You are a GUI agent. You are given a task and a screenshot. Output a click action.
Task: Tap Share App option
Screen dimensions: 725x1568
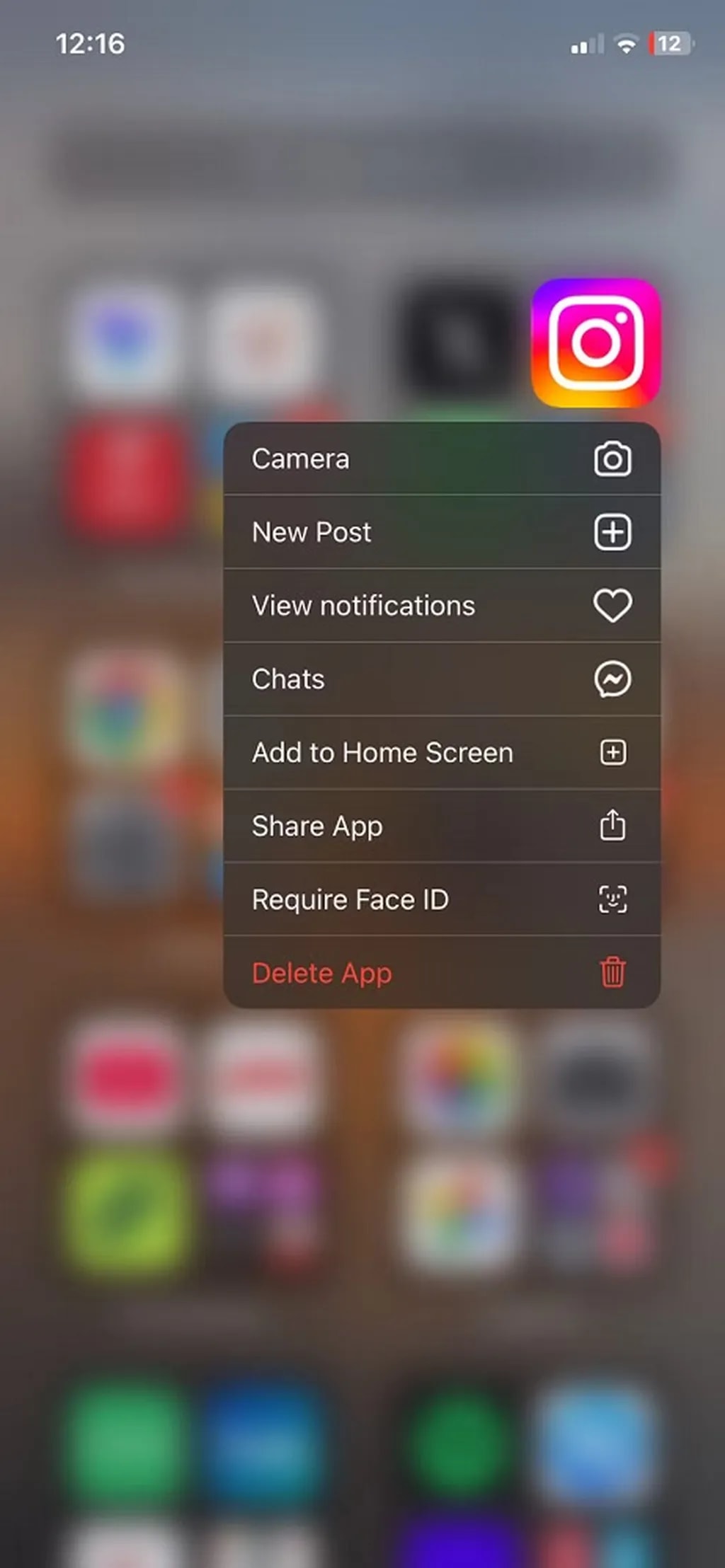point(441,826)
